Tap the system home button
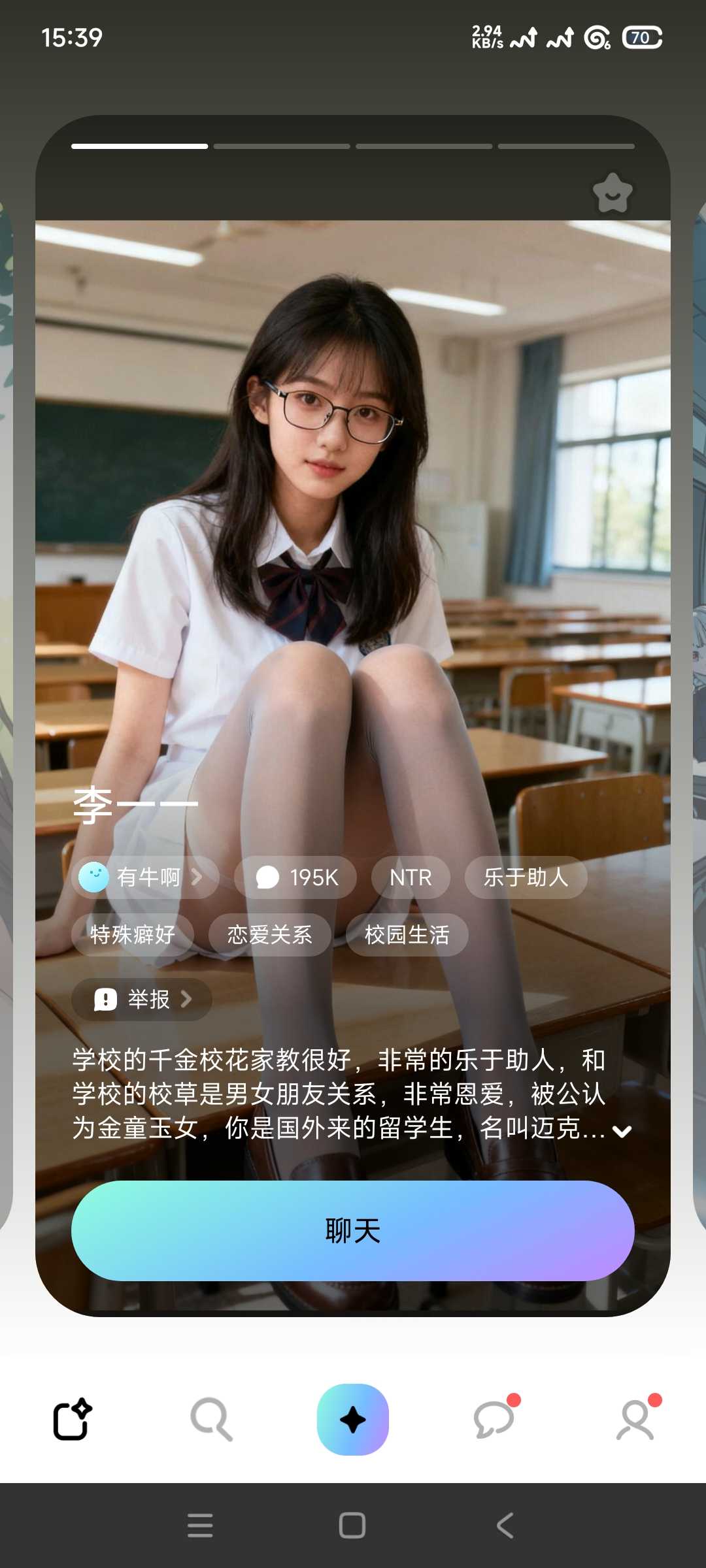The image size is (706, 1568). 352,1526
